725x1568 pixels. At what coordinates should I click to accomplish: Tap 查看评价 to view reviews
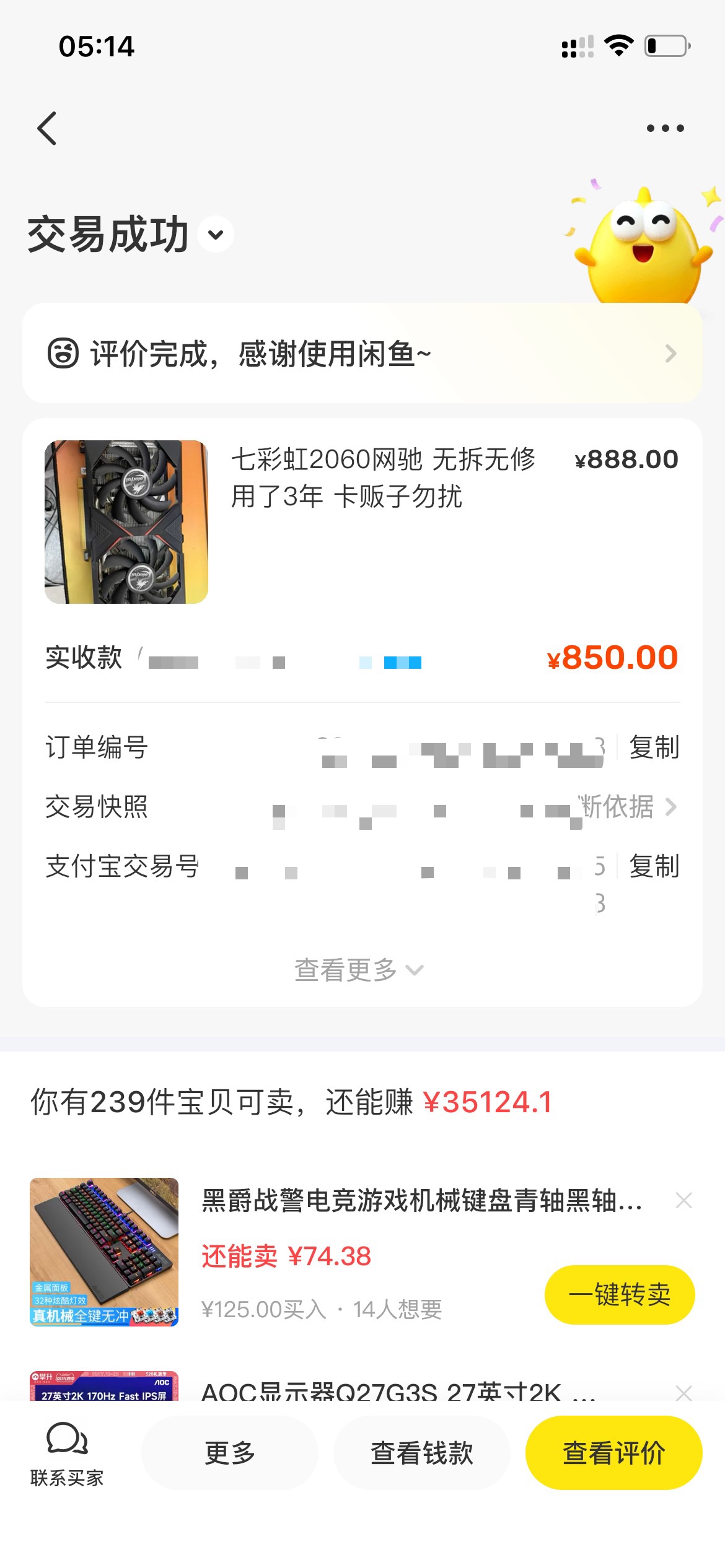point(613,1453)
